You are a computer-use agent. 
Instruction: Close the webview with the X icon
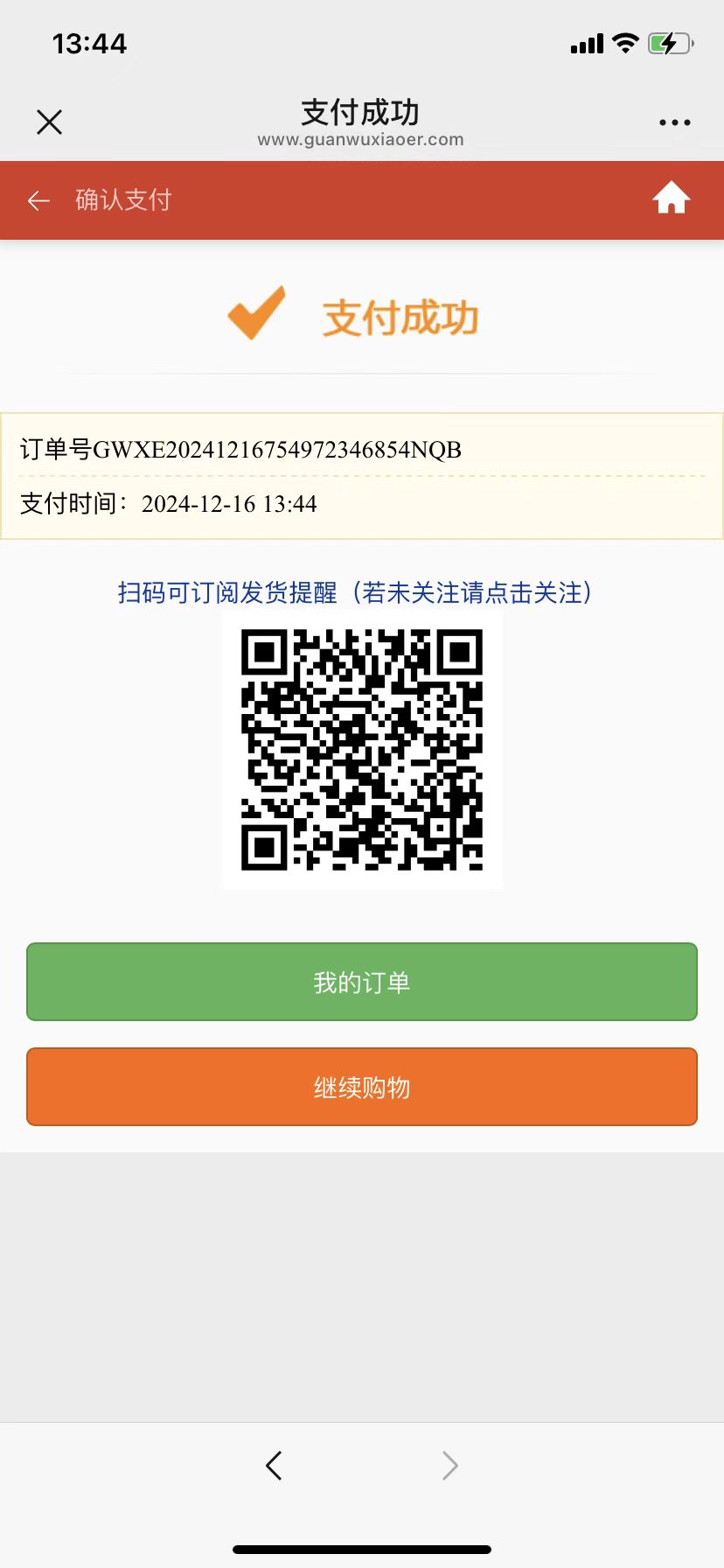click(50, 122)
